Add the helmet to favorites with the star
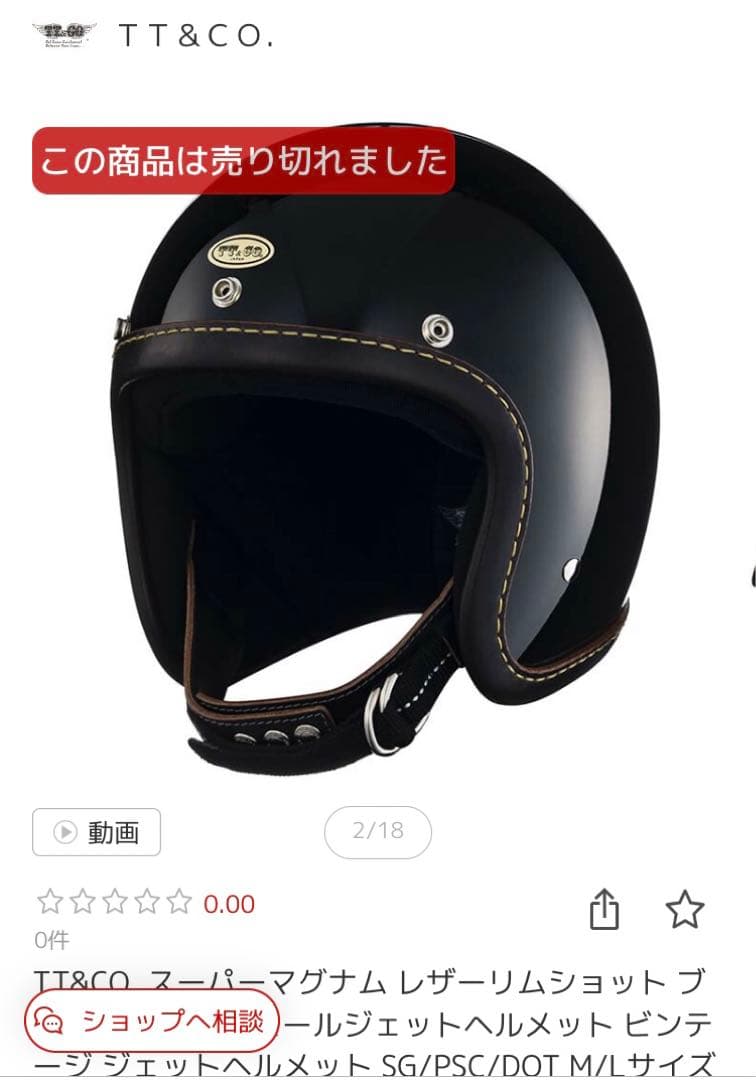Image resolution: width=756 pixels, height=1080 pixels. coord(685,911)
